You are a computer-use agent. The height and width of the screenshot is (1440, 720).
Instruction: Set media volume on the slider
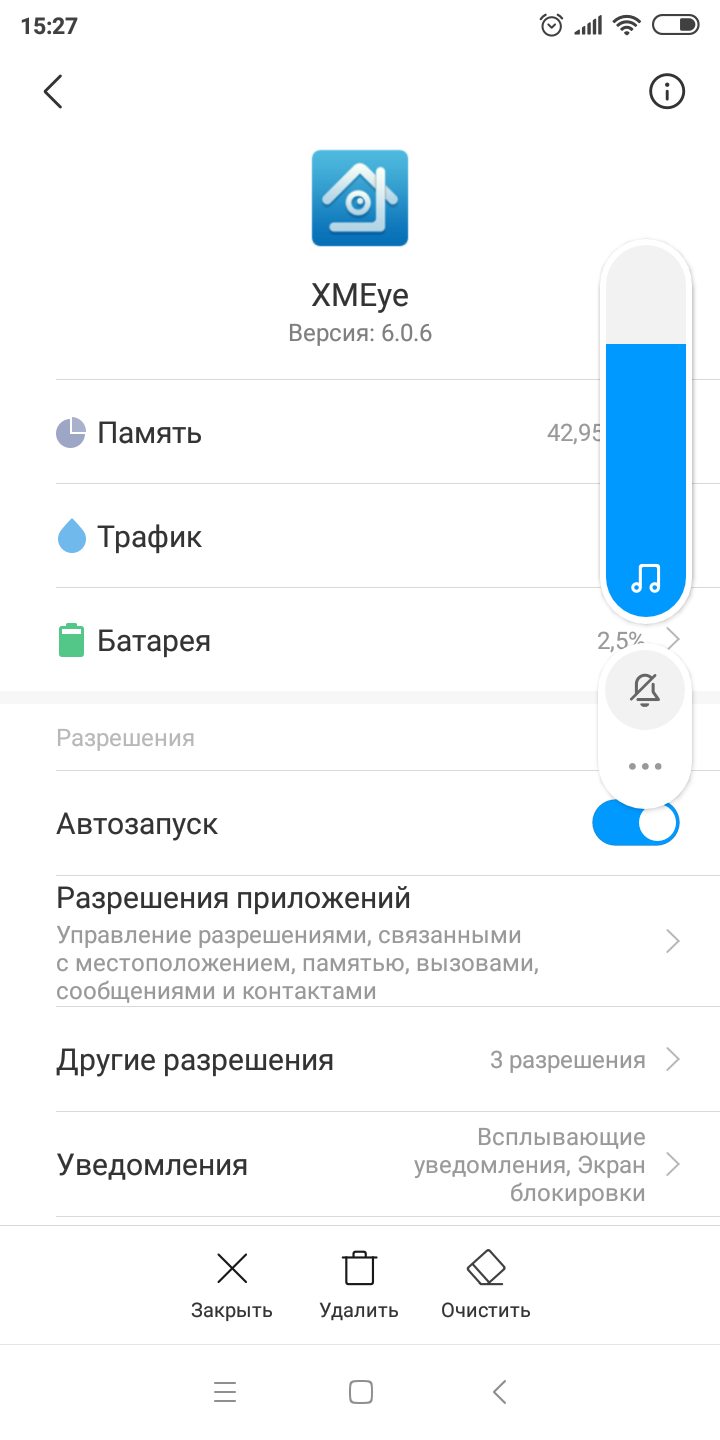pos(645,430)
